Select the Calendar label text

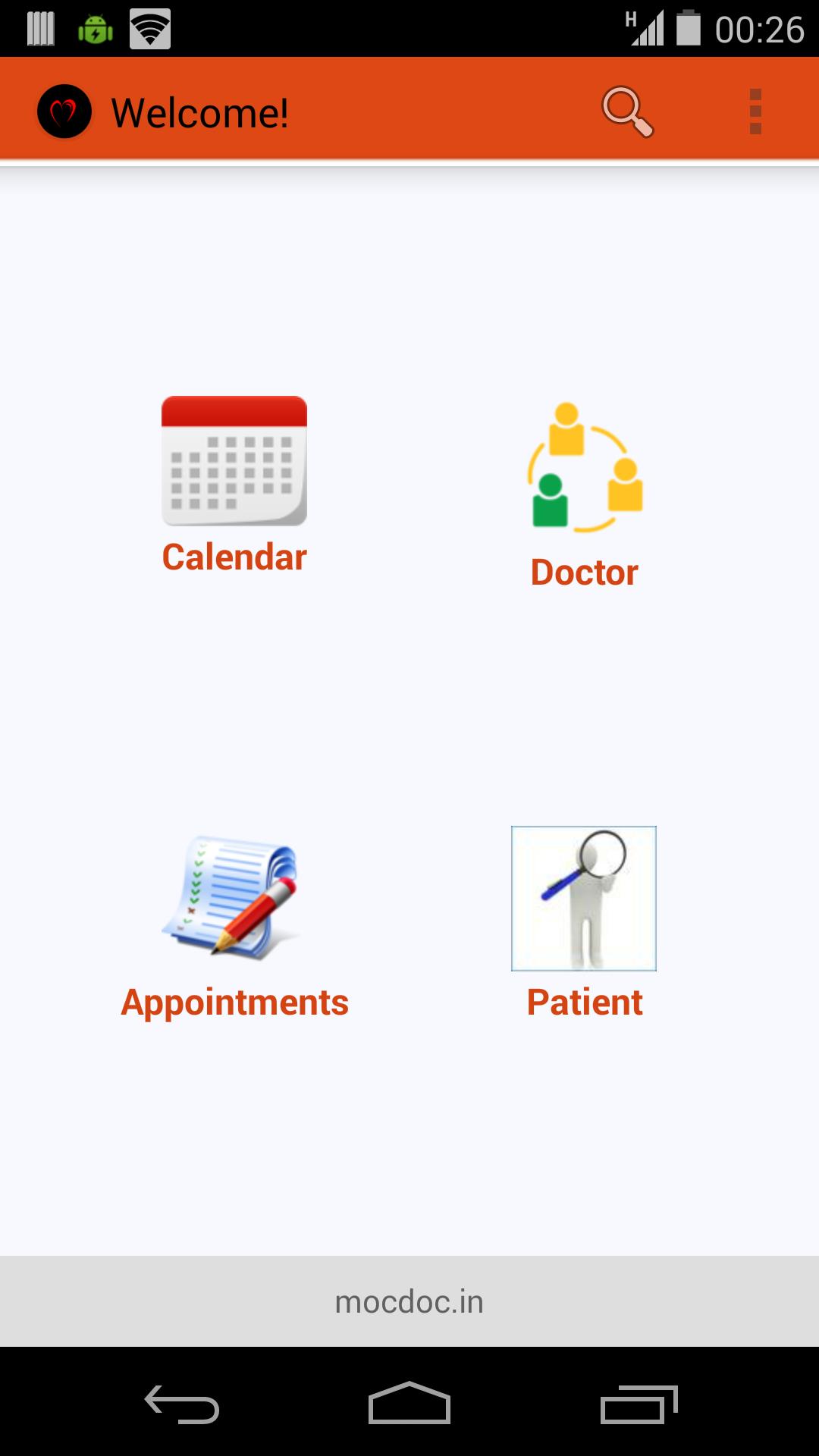click(x=234, y=557)
